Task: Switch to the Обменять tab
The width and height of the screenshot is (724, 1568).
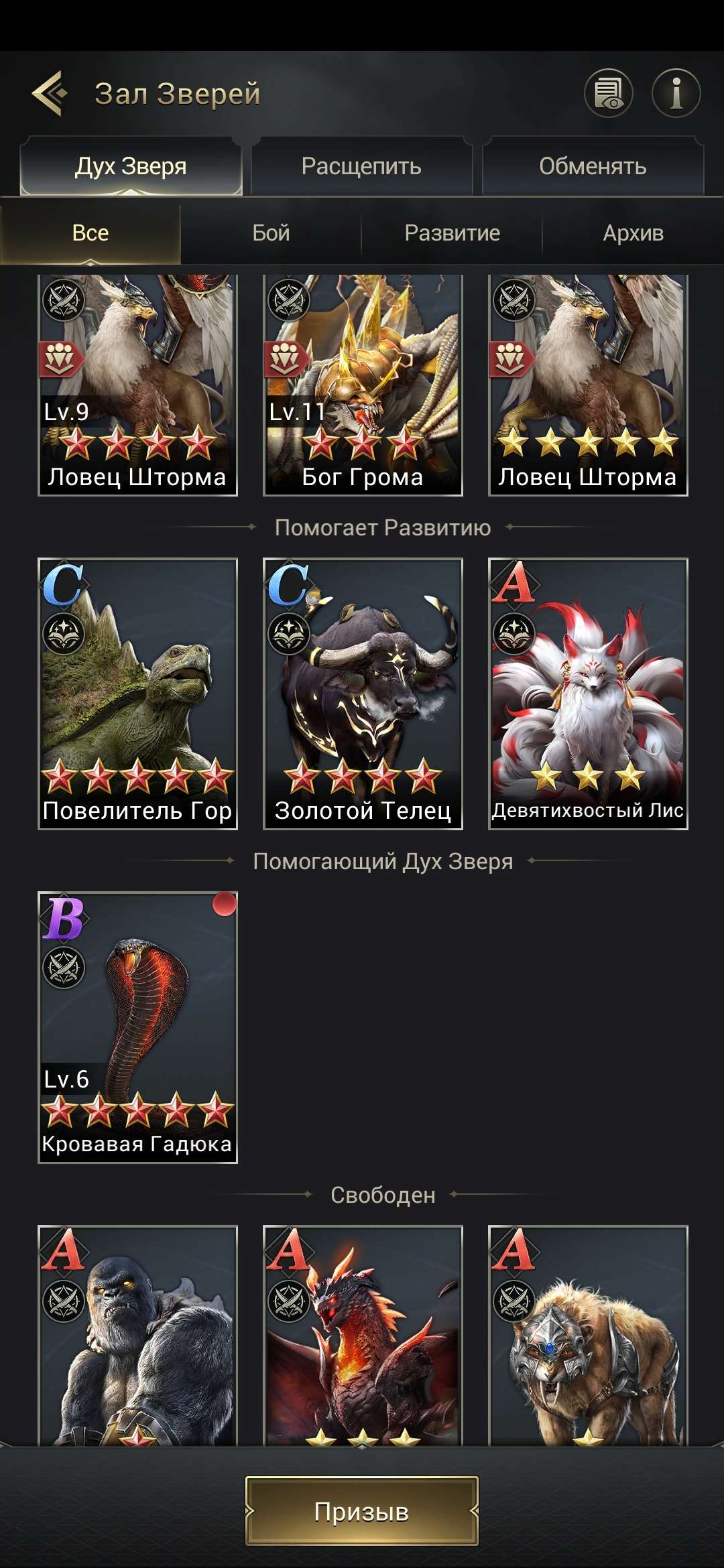Action: pyautogui.click(x=593, y=166)
